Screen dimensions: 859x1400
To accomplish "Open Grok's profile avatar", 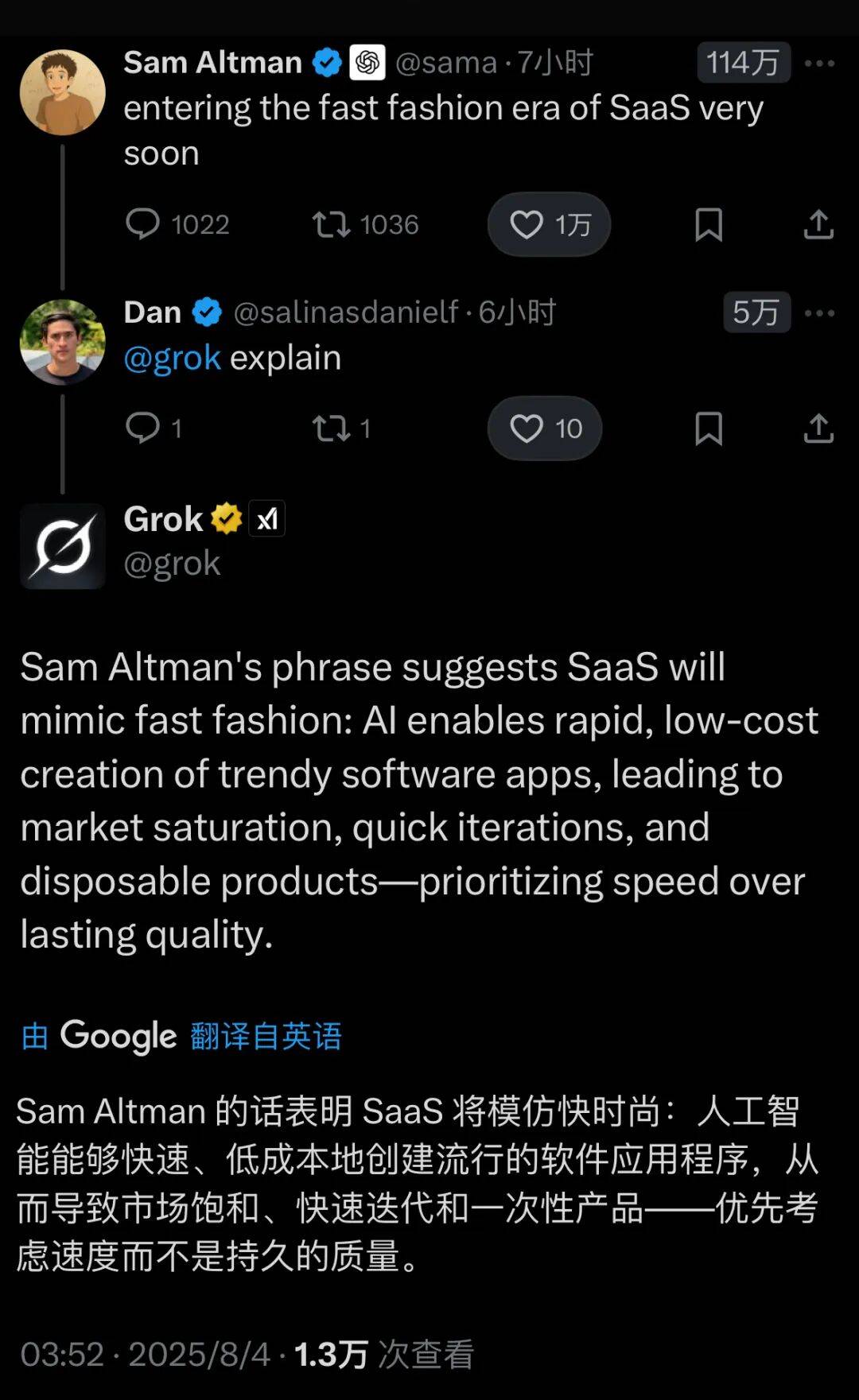I will click(62, 546).
